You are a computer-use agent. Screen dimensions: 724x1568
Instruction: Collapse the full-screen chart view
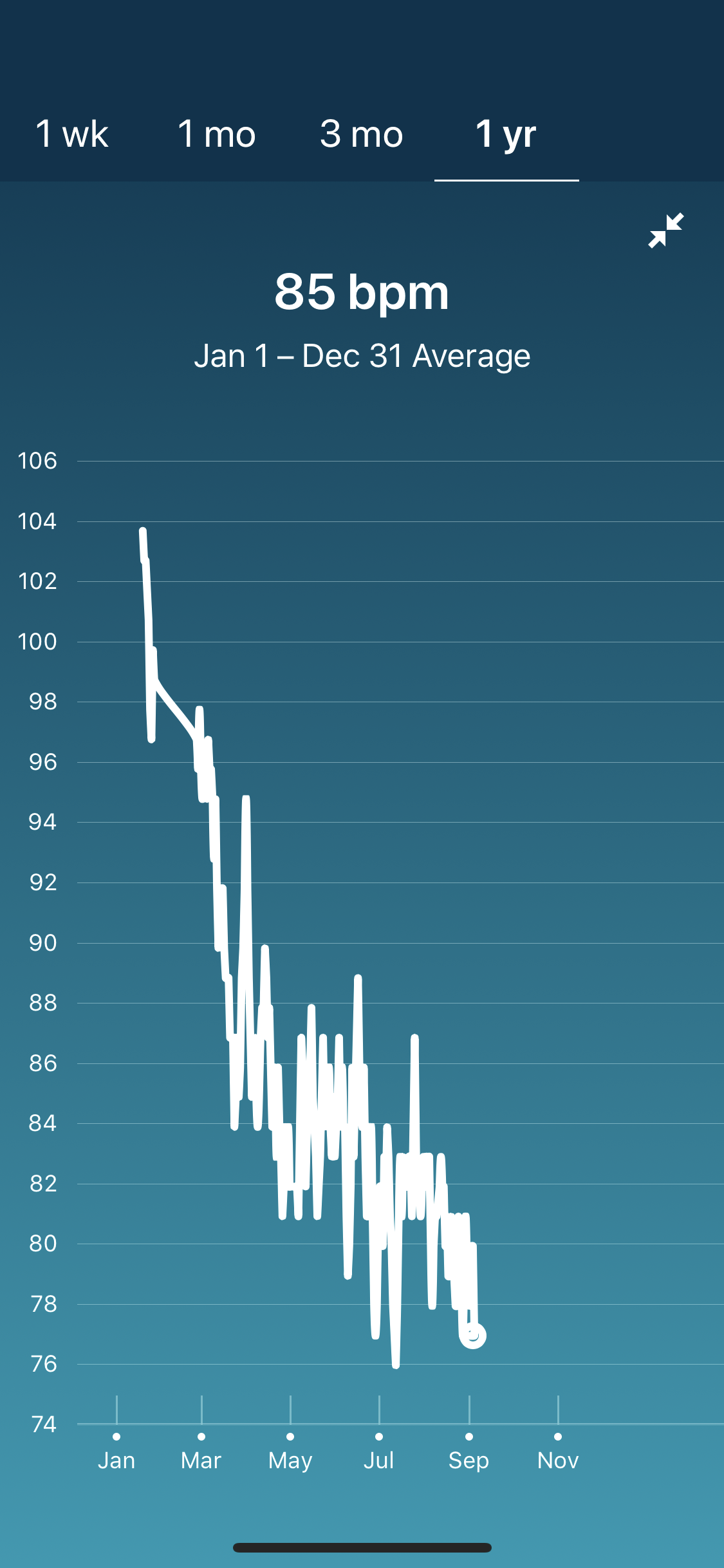click(x=666, y=230)
